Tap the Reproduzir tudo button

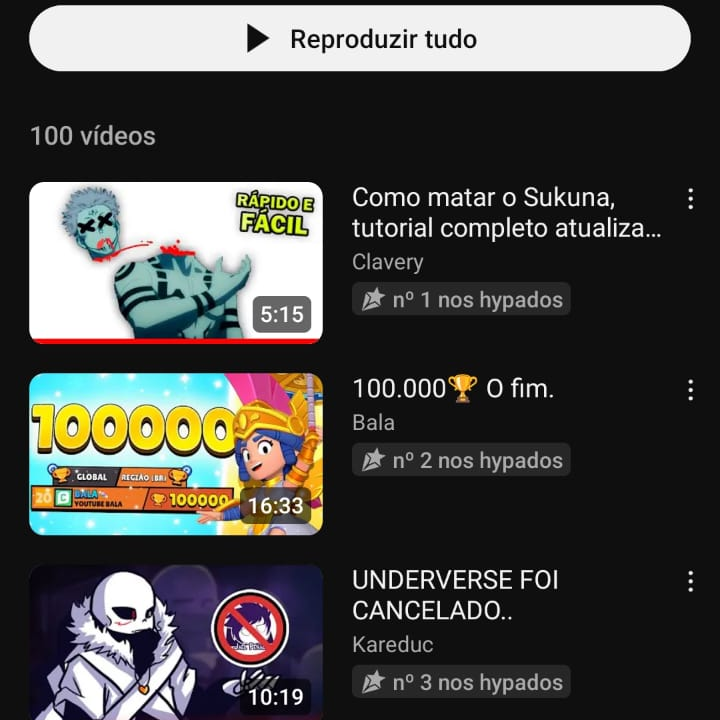(x=360, y=39)
